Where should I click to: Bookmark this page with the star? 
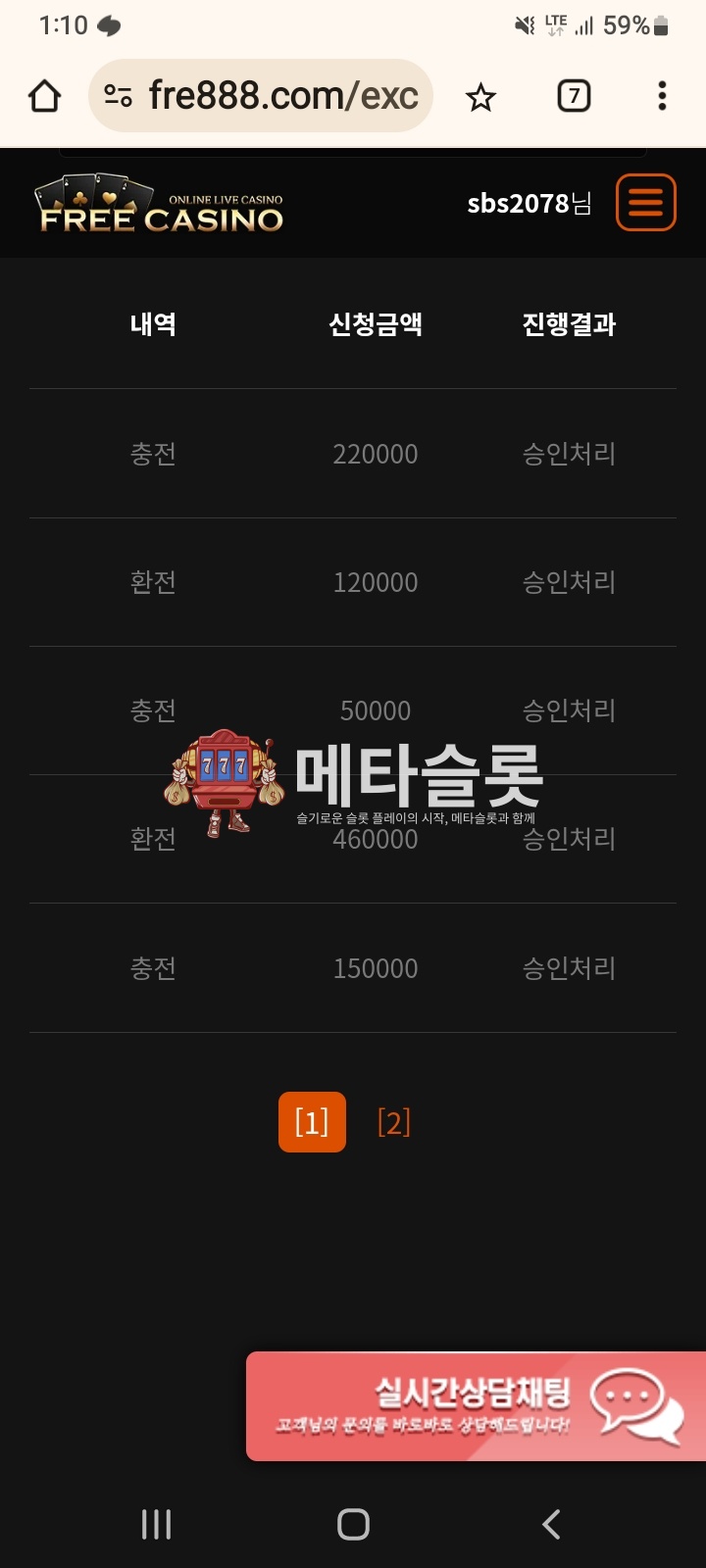480,97
